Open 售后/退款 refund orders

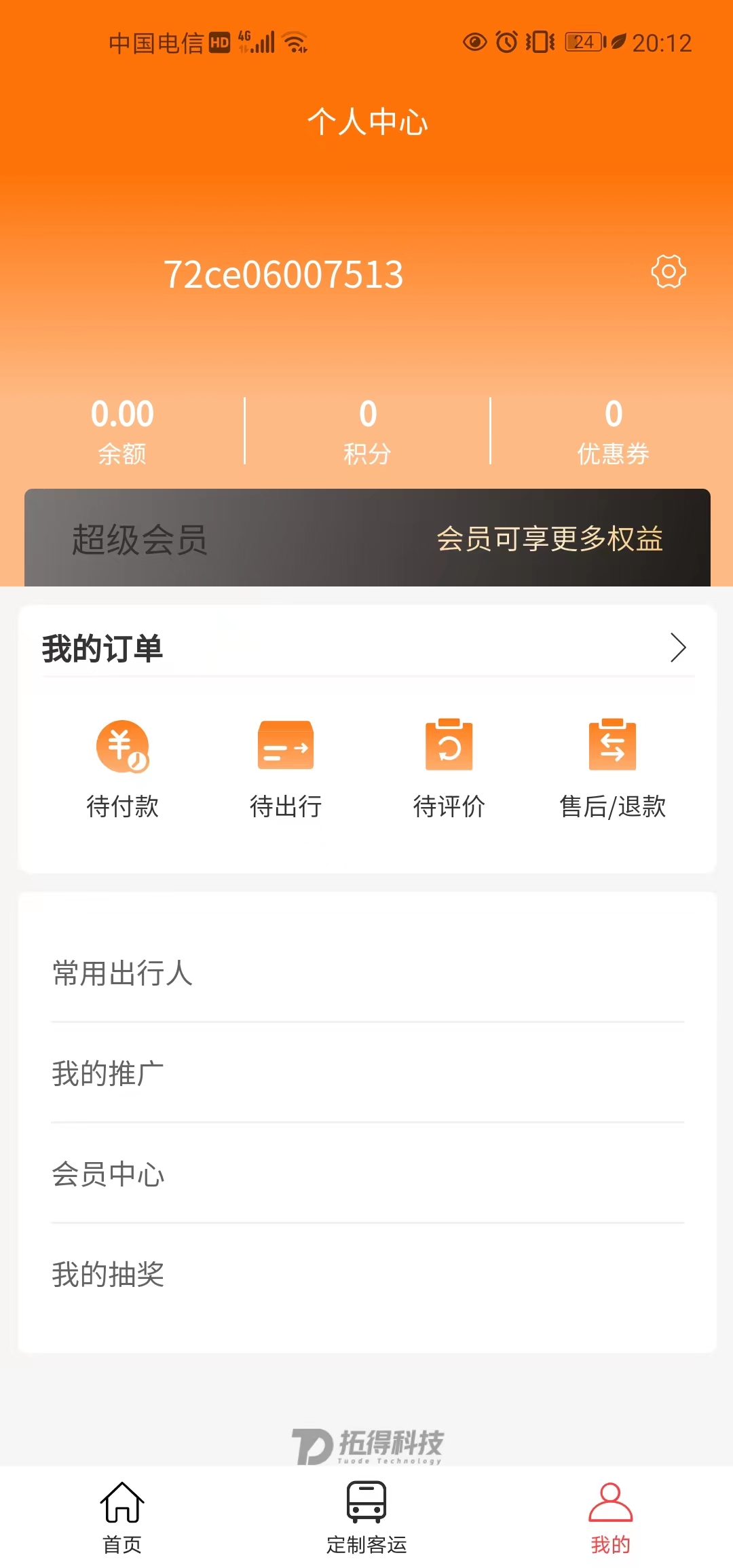click(x=612, y=768)
